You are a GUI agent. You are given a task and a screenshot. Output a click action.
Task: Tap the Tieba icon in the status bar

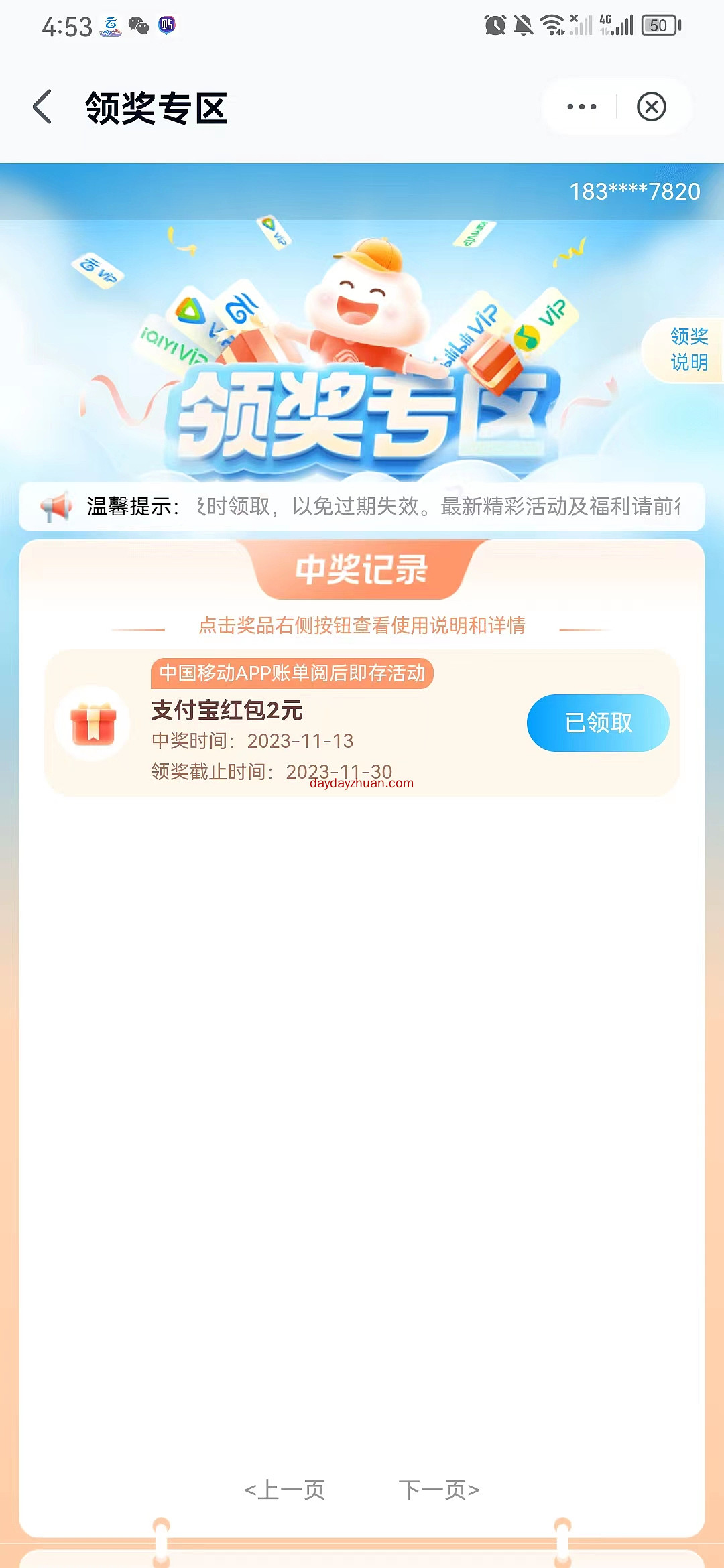(168, 27)
